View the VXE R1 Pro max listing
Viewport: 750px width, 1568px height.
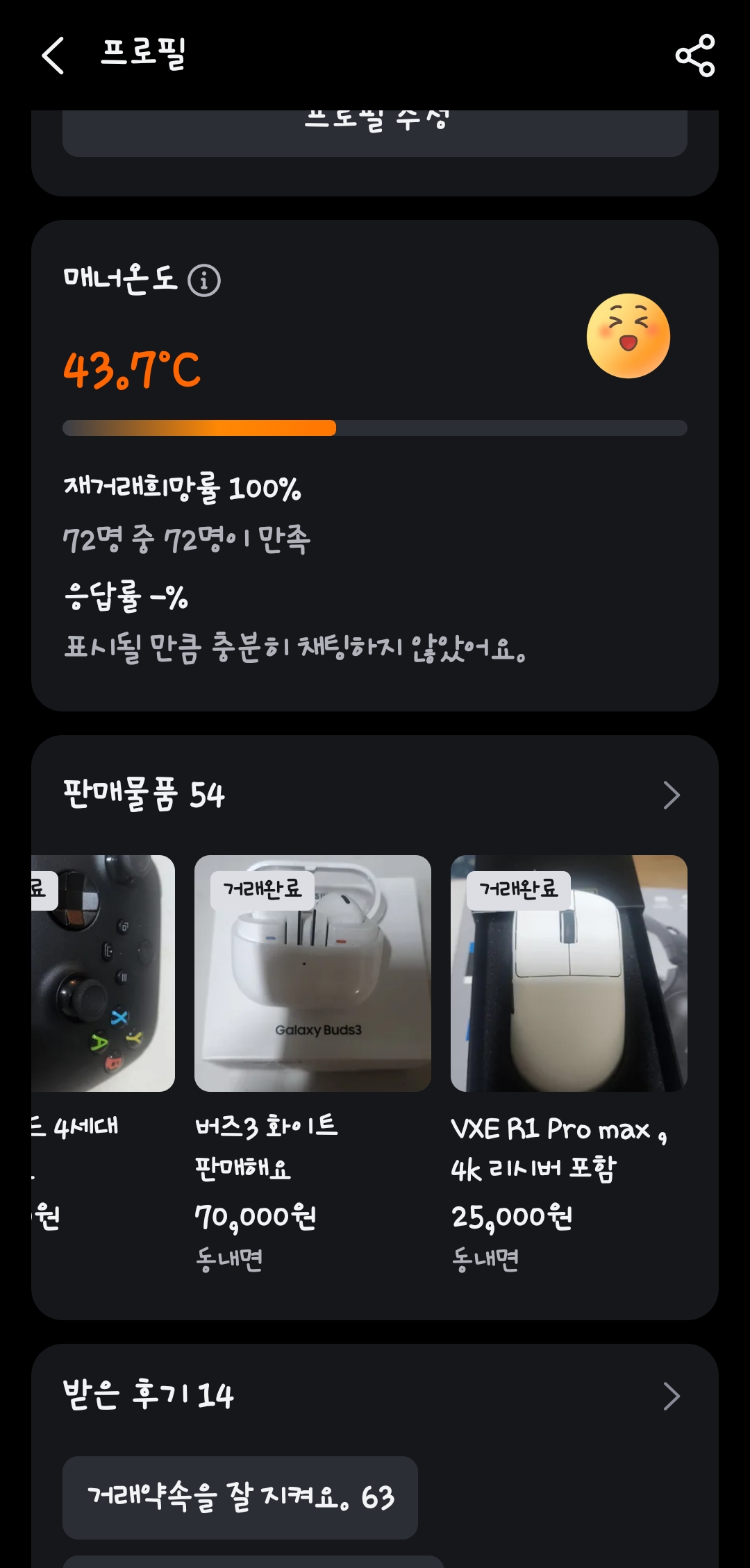[569, 973]
